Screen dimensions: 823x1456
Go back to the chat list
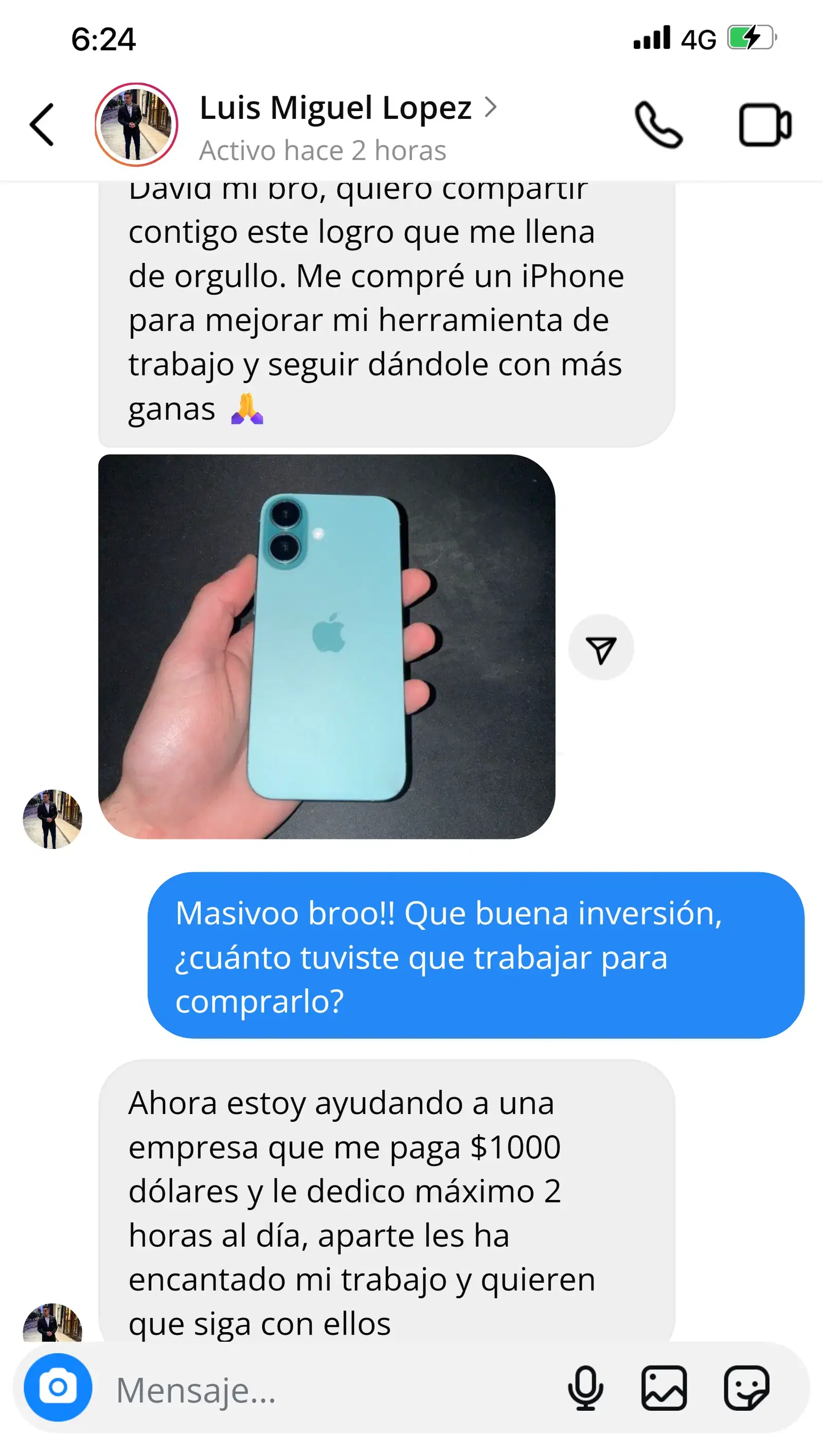42,125
